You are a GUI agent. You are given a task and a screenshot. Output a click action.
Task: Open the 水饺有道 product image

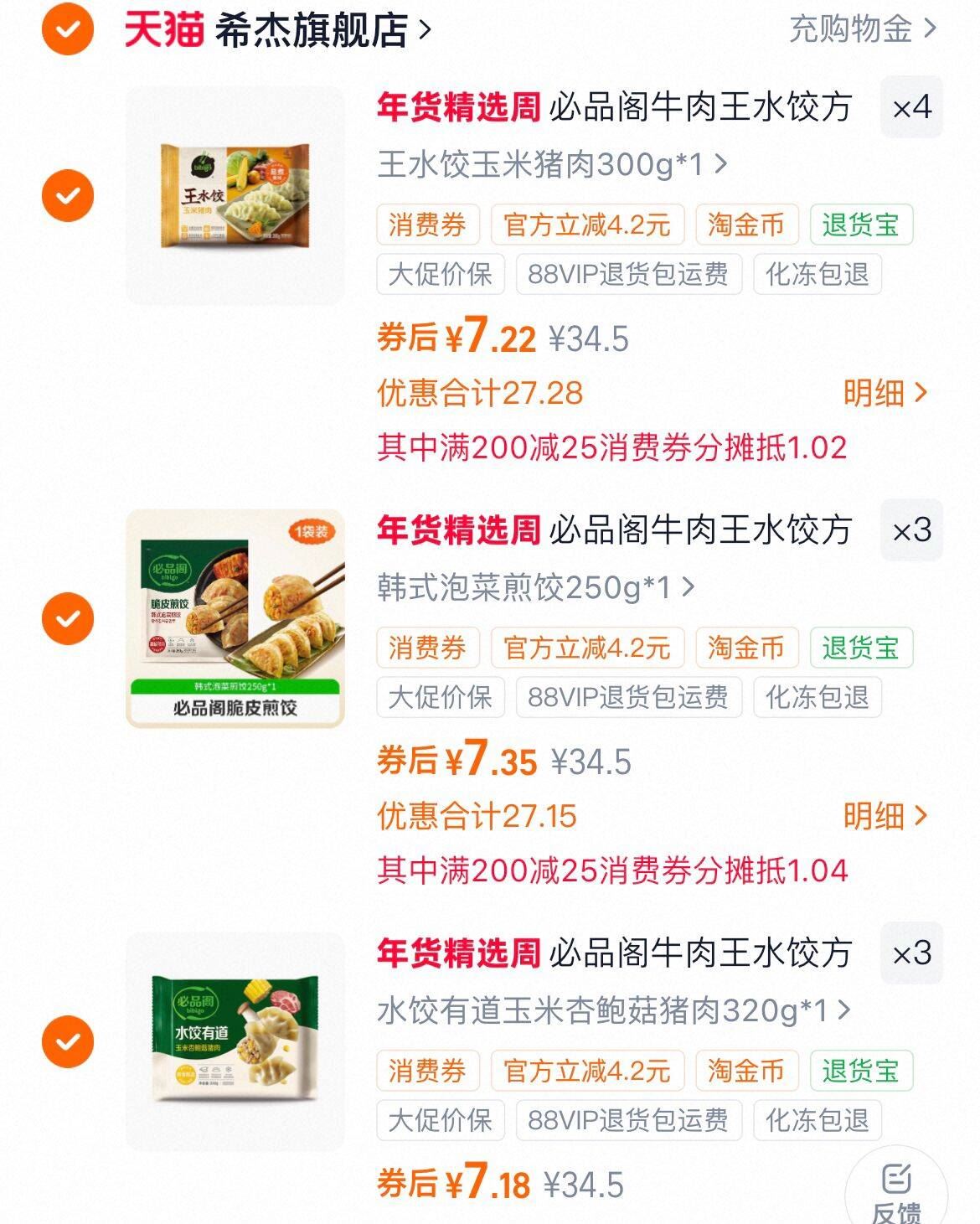[235, 1042]
